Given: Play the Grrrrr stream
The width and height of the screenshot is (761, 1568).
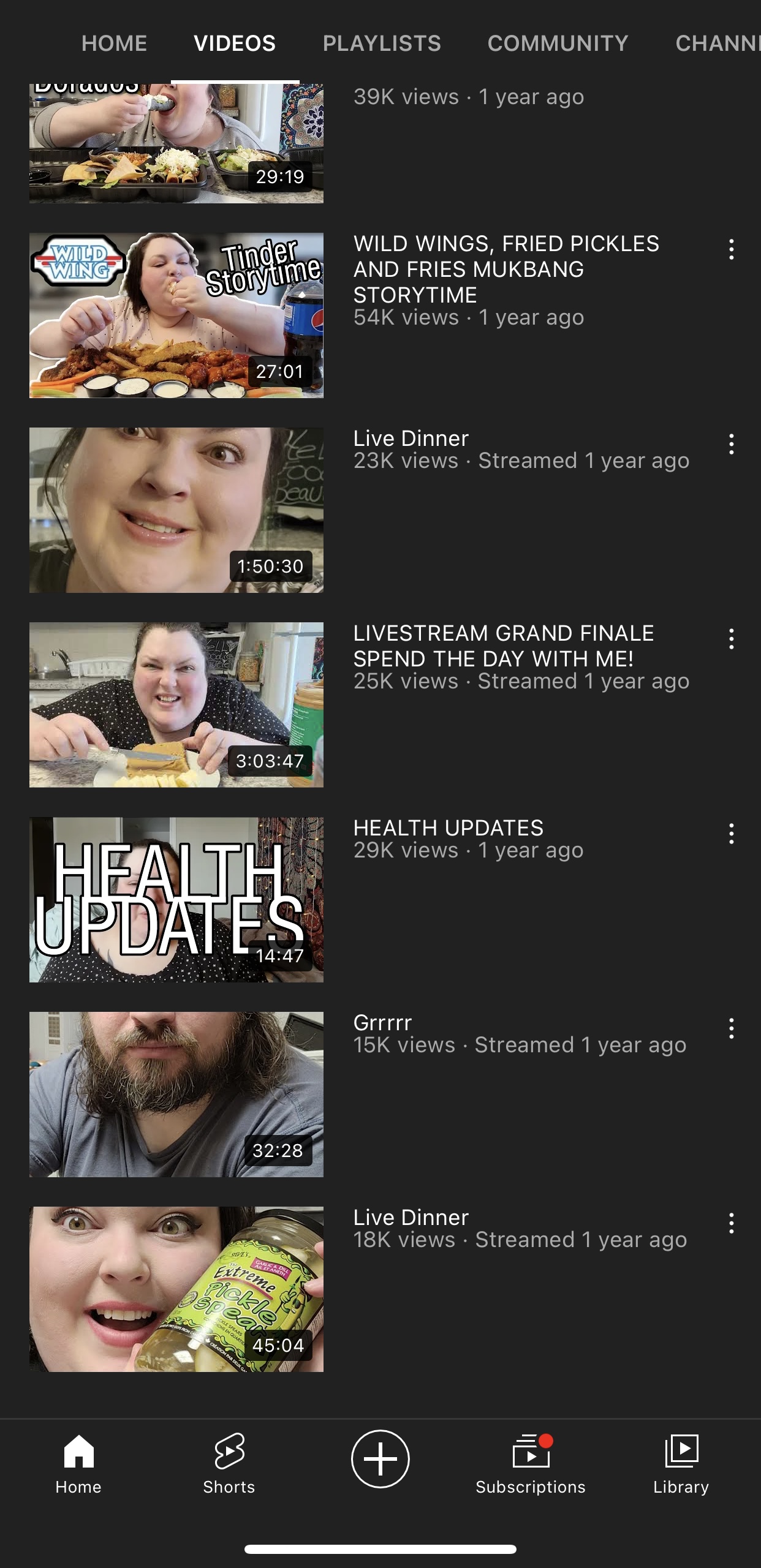Looking at the screenshot, I should tap(176, 1095).
